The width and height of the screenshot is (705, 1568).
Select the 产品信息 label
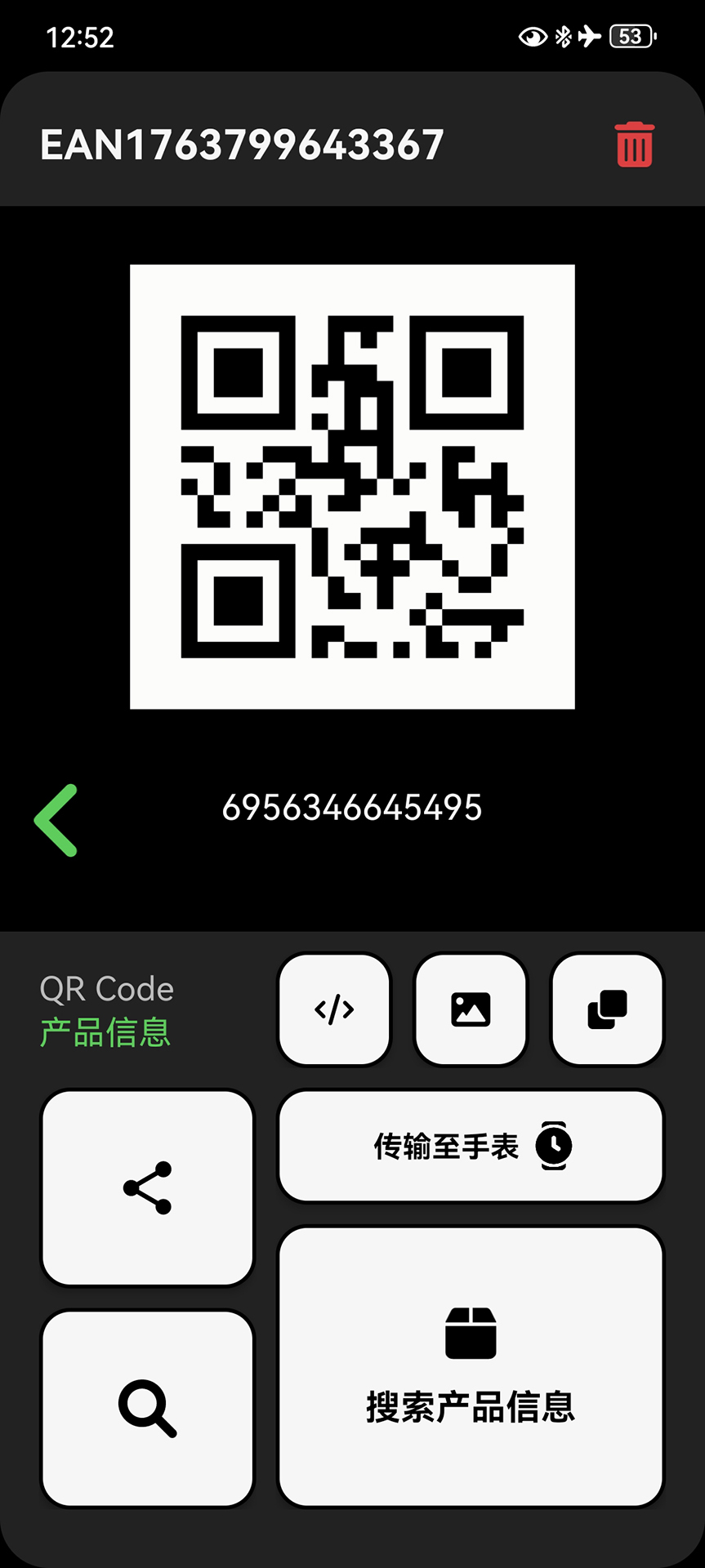[x=105, y=1032]
